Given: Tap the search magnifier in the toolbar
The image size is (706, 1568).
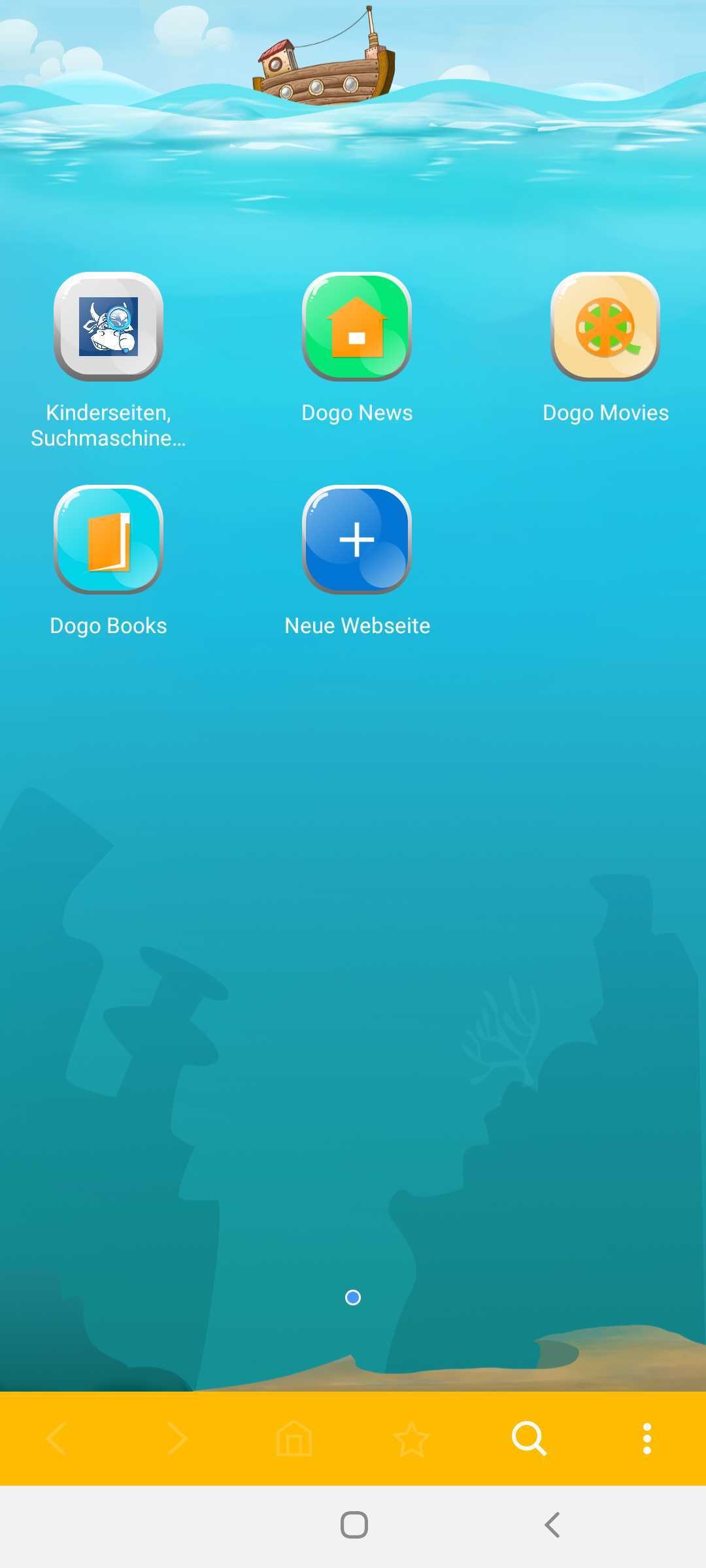Looking at the screenshot, I should (x=529, y=1439).
